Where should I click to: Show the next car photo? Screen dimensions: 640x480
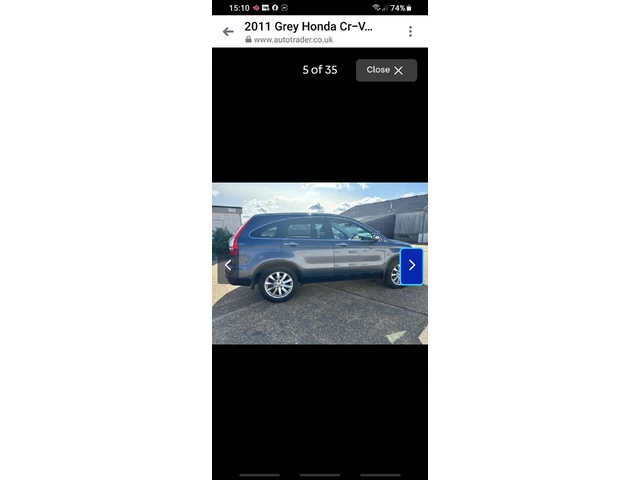(x=411, y=266)
